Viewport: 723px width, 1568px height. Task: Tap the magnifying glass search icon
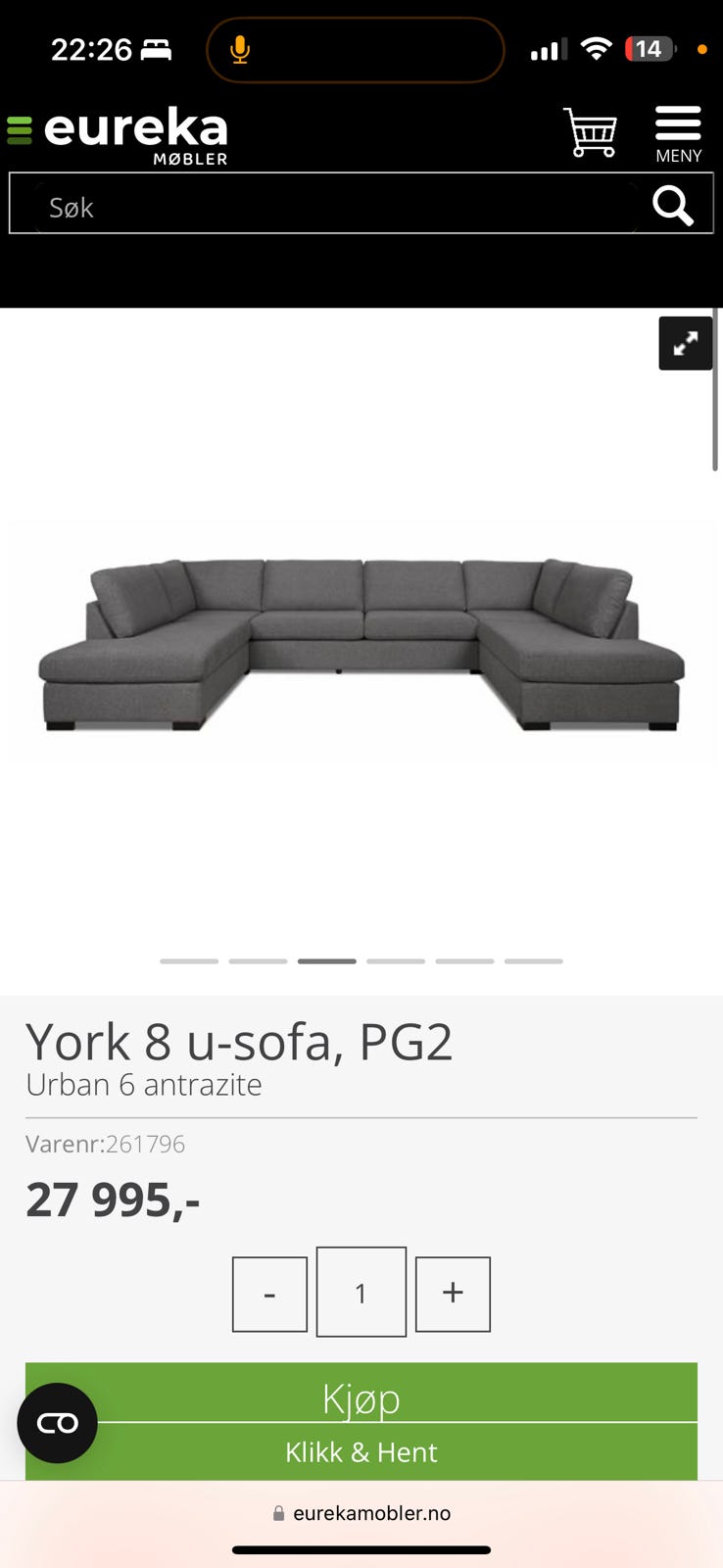[x=673, y=206]
